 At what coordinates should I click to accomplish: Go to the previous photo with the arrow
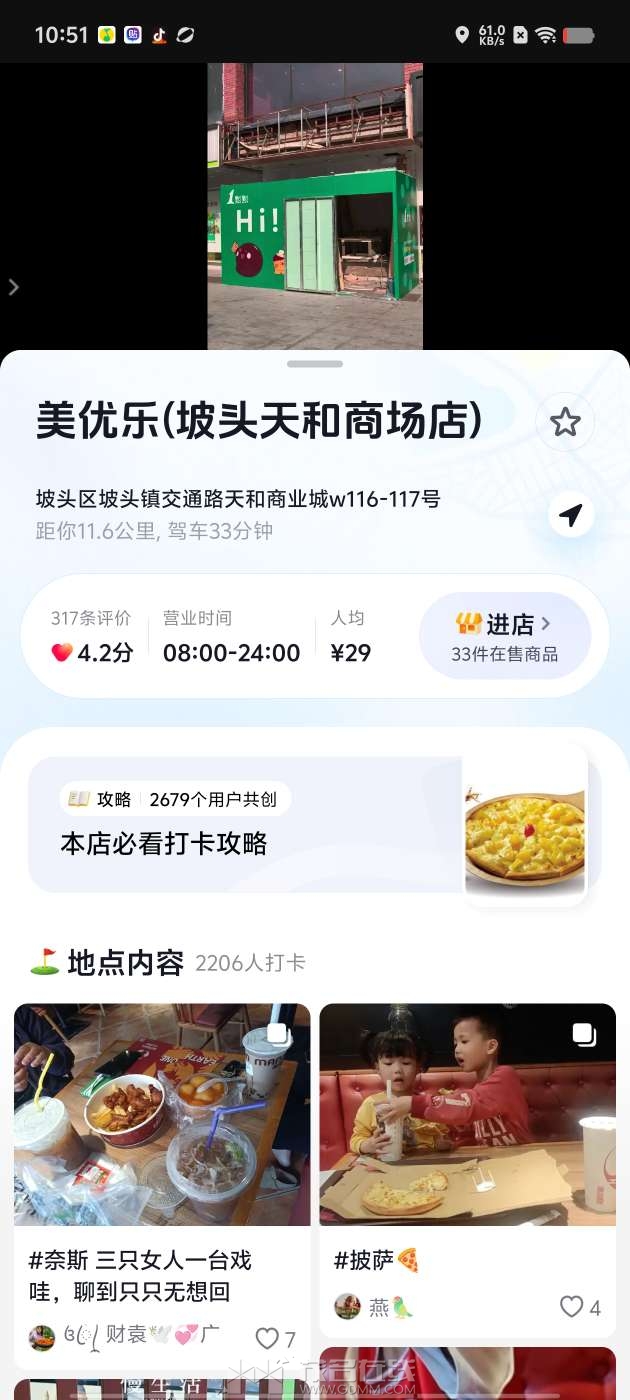14,288
